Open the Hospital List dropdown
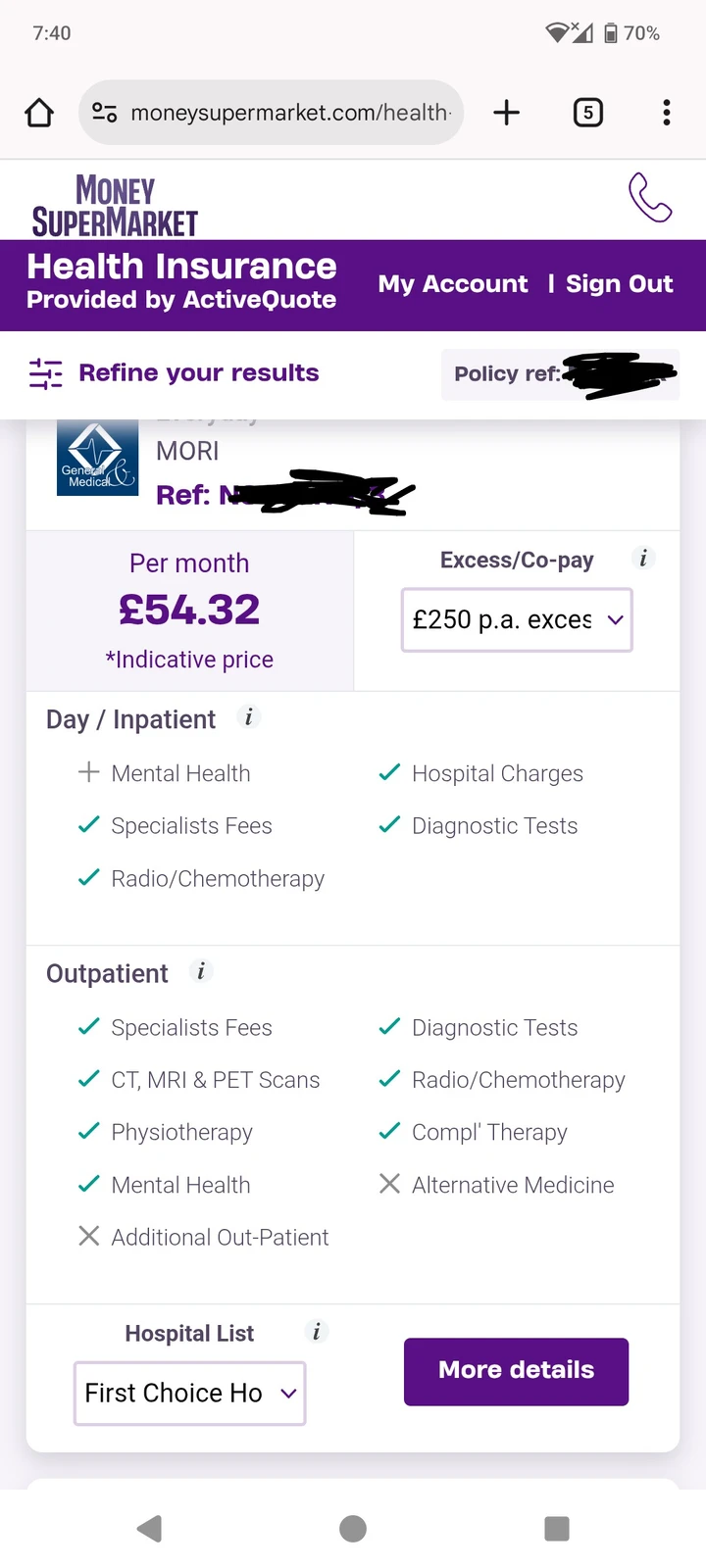The image size is (706, 1568). tap(190, 1393)
